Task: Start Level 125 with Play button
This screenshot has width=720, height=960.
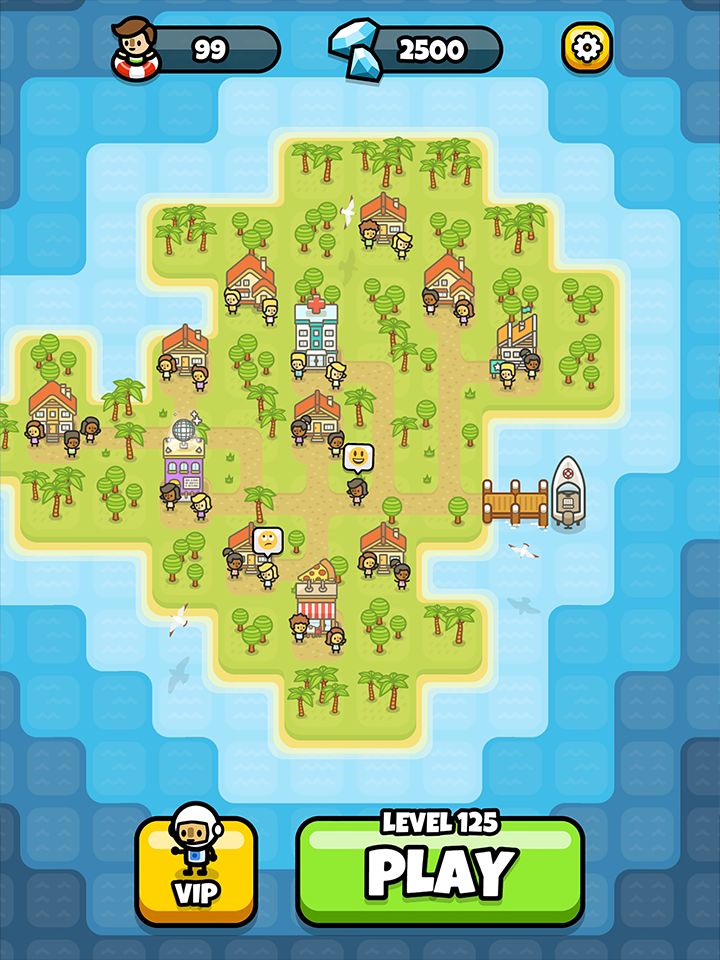Action: click(440, 871)
